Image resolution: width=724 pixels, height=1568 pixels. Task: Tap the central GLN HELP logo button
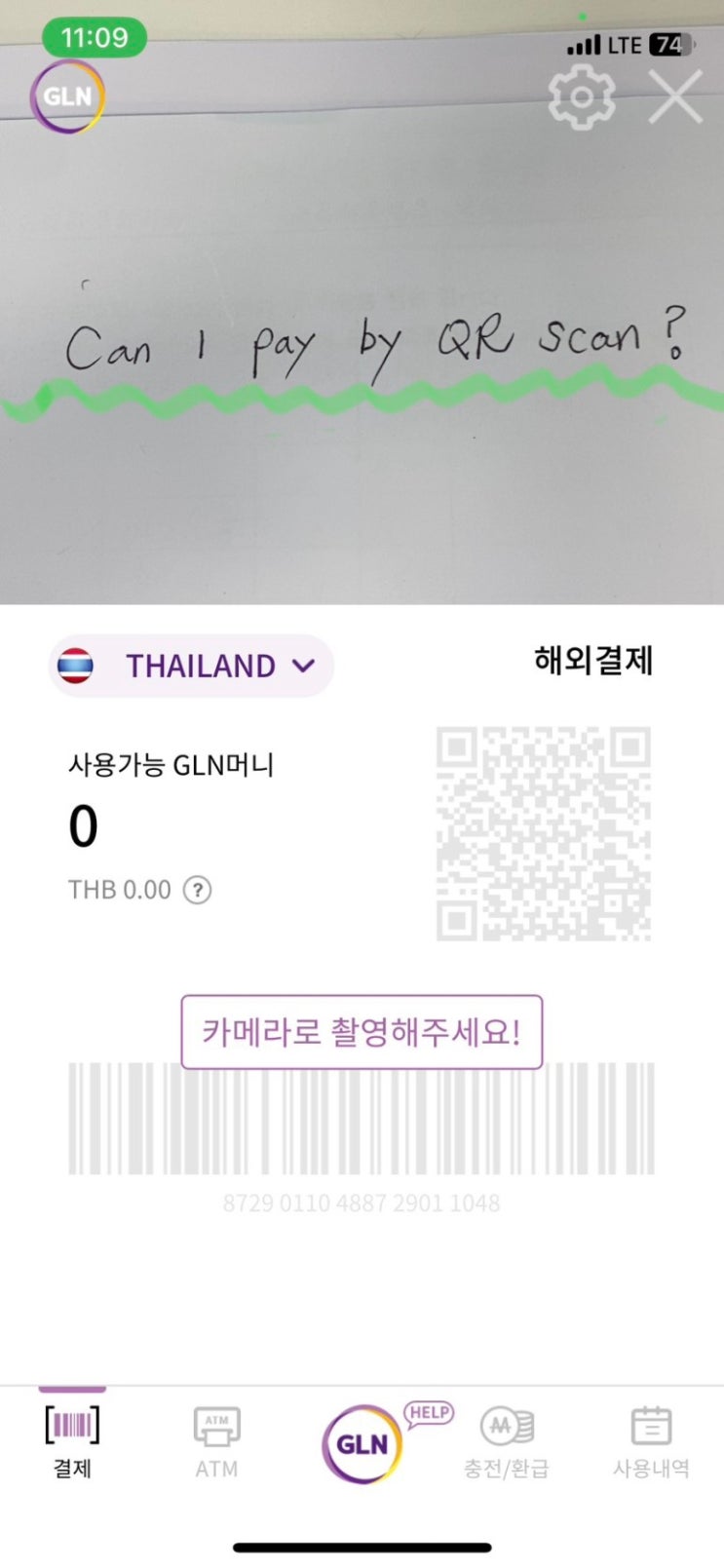pyautogui.click(x=362, y=1443)
